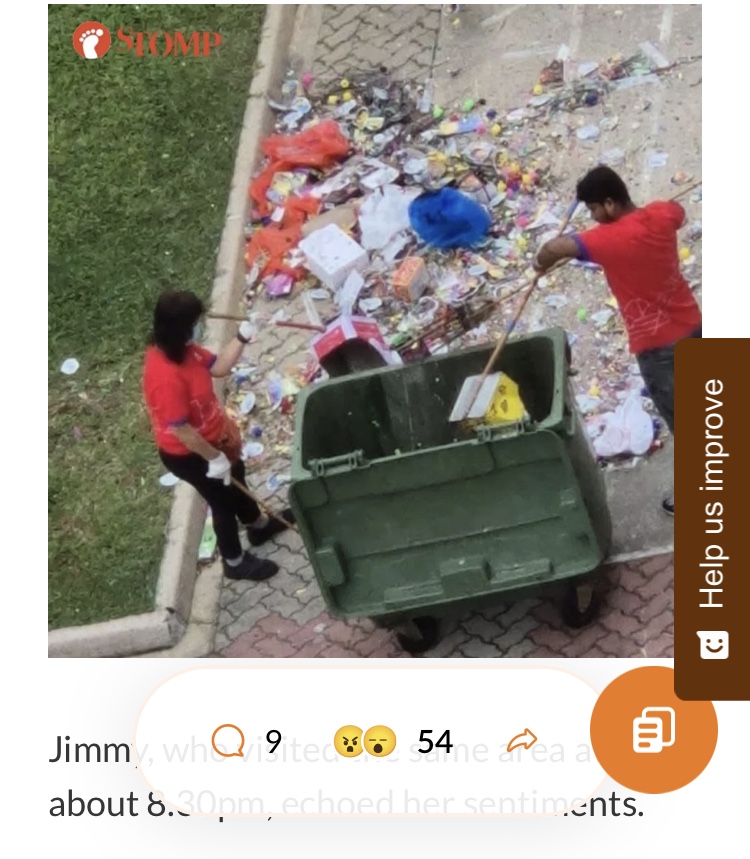750x859 pixels.
Task: Tap the angry reaction emojis
Action: (x=365, y=741)
